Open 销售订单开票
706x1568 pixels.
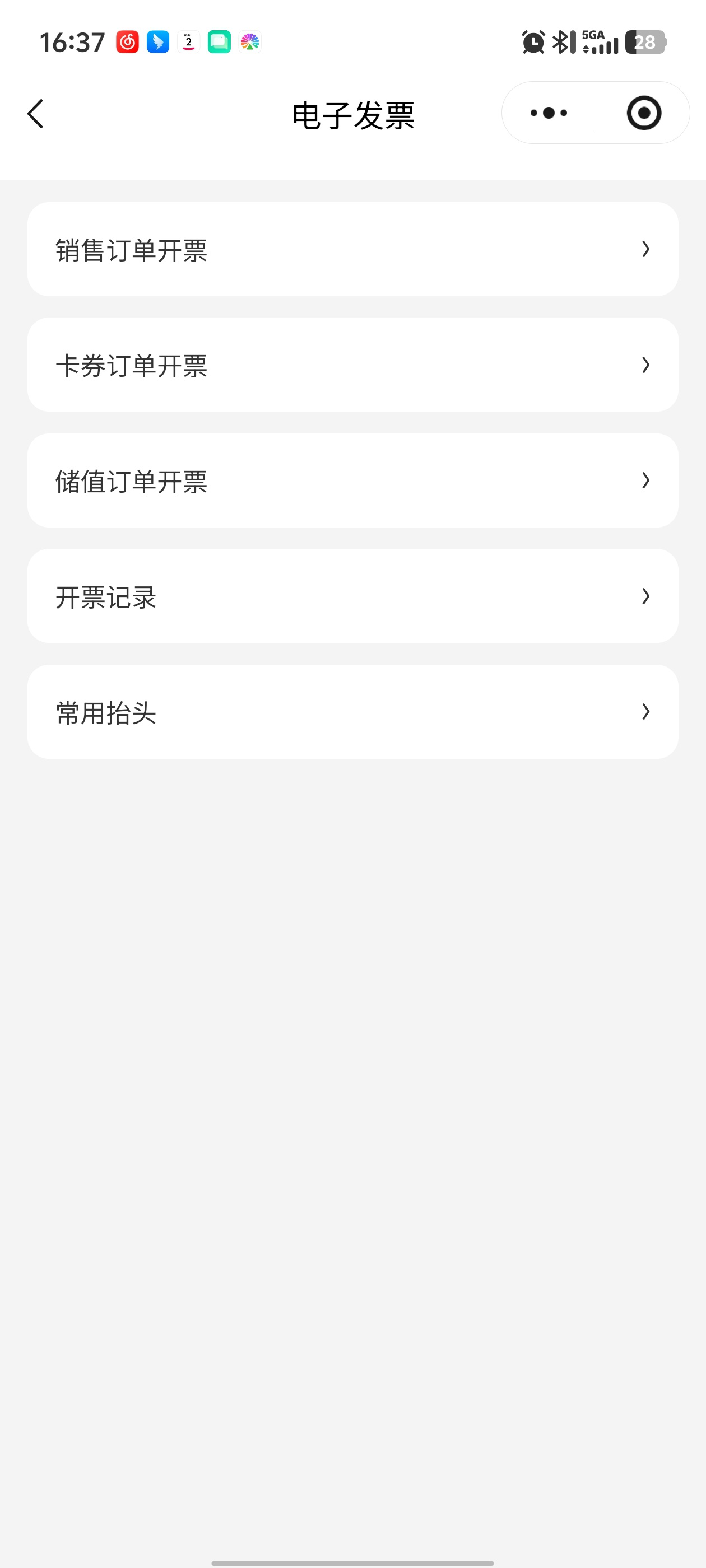[x=352, y=250]
